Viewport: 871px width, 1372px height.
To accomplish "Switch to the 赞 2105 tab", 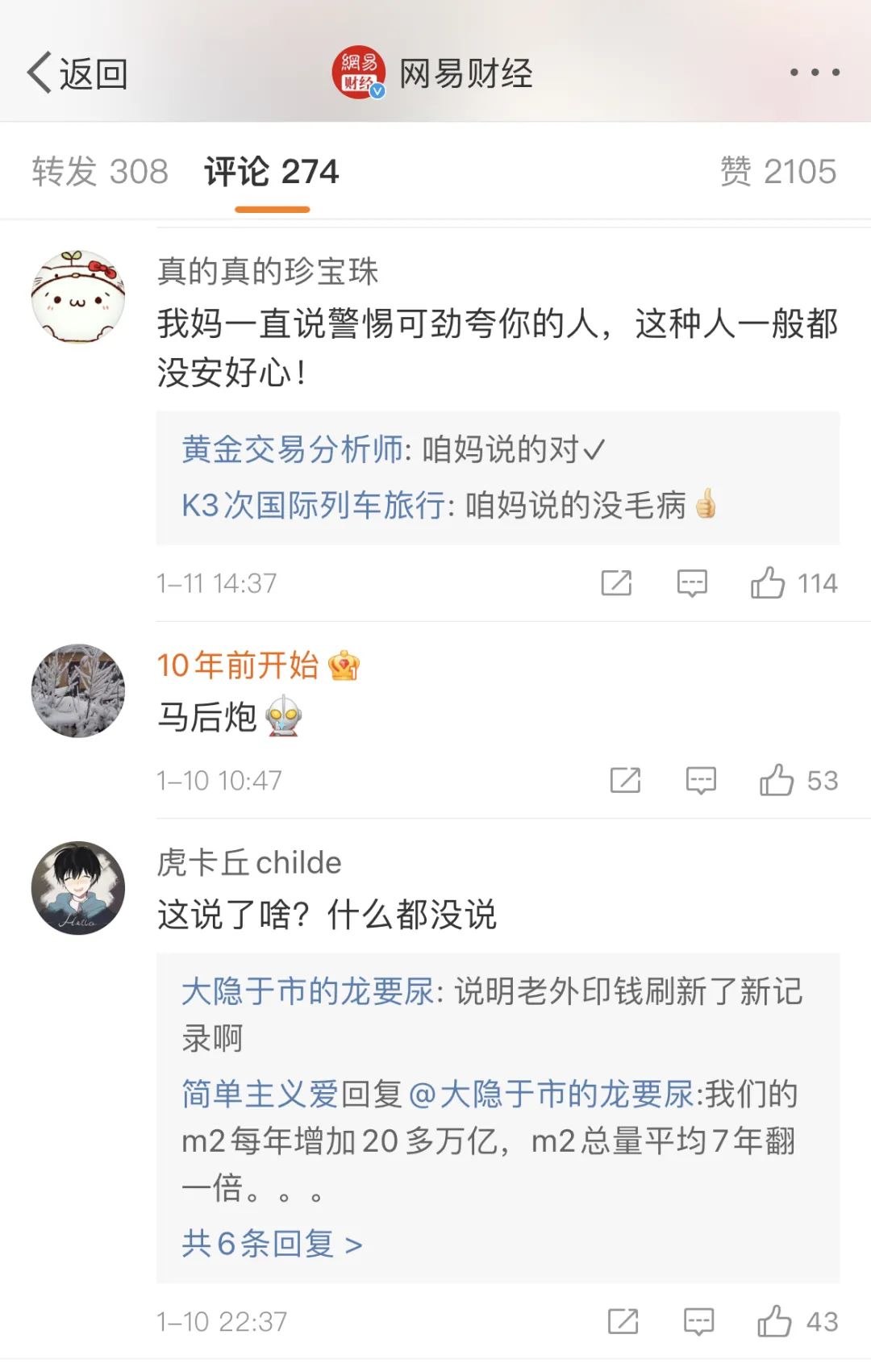I will 777,172.
